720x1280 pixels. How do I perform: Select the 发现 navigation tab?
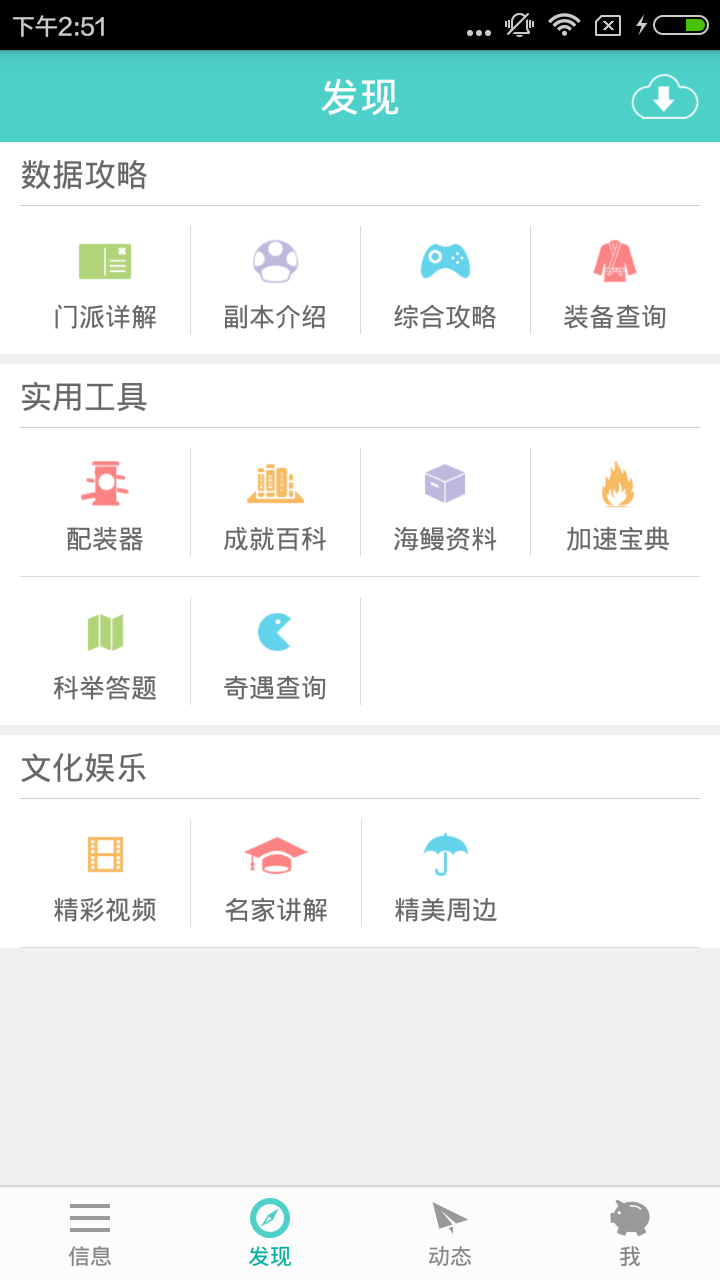tap(270, 1230)
